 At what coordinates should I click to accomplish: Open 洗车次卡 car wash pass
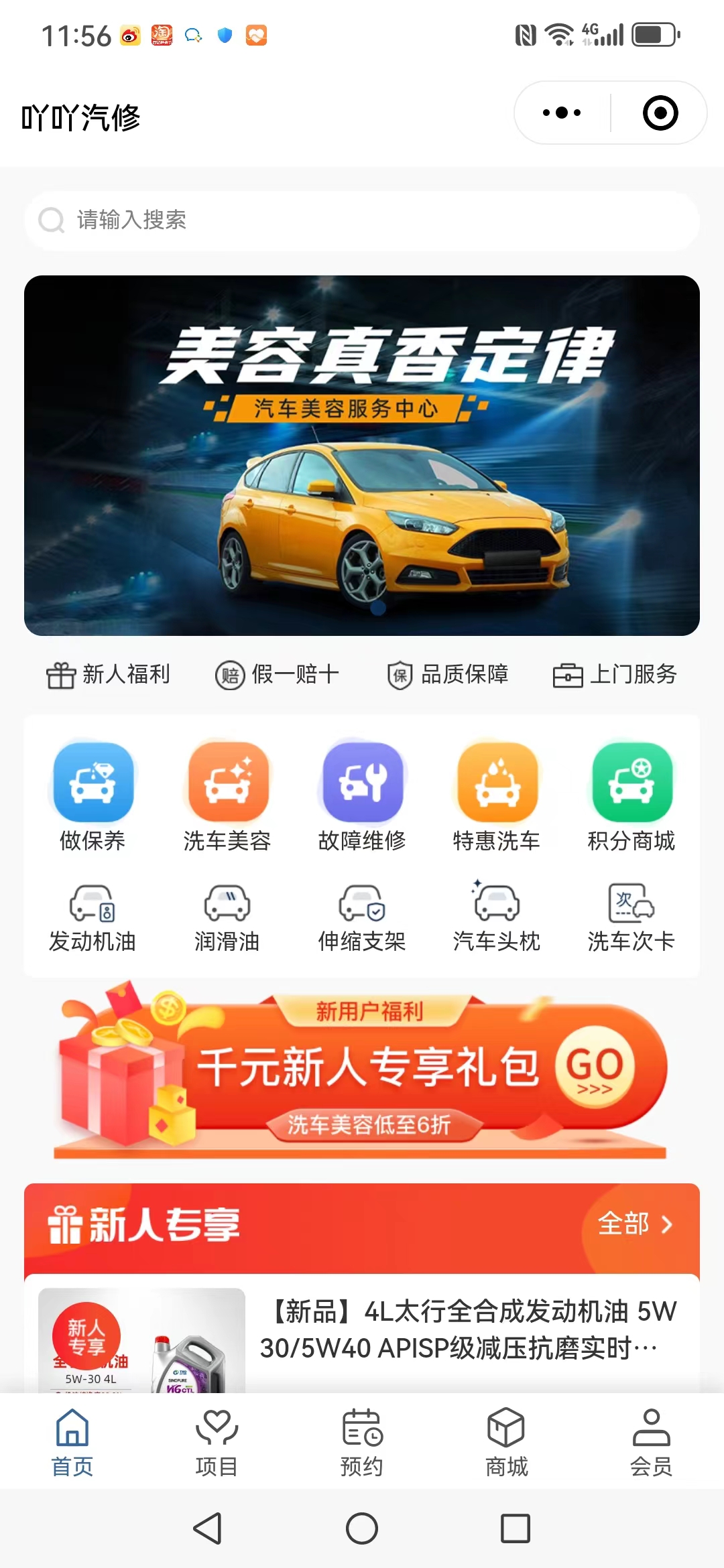click(x=631, y=918)
